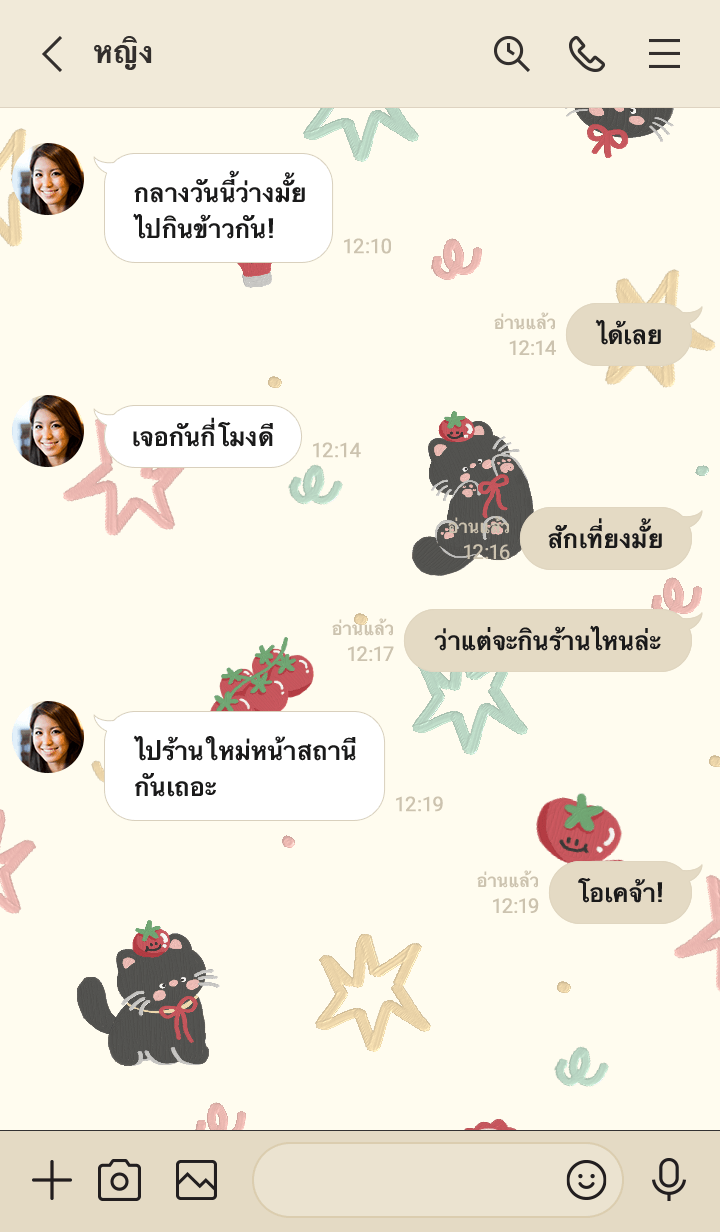This screenshot has height=1232, width=720.
Task: Open the emoji and sticker picker
Action: pos(587,1181)
